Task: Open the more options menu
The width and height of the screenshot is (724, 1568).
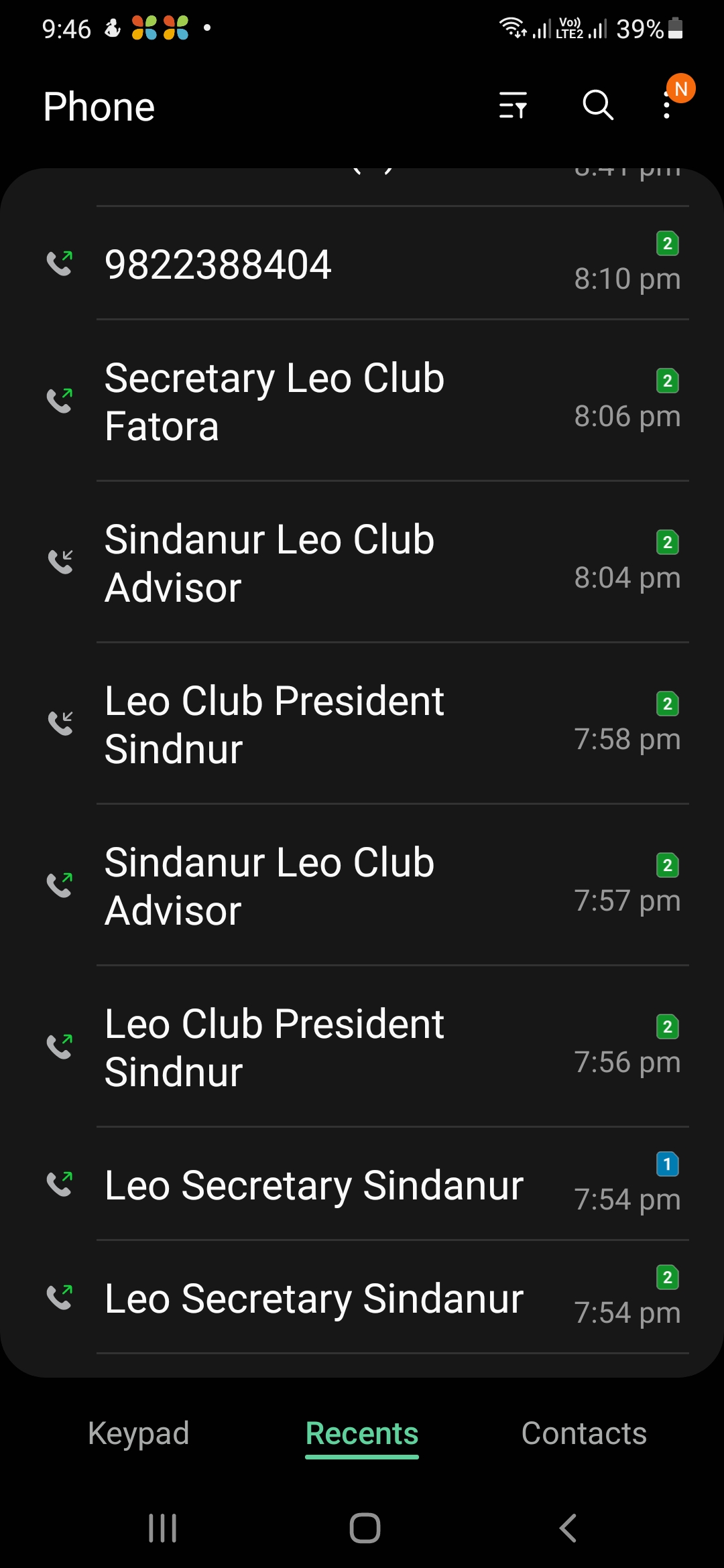Action: click(x=666, y=106)
